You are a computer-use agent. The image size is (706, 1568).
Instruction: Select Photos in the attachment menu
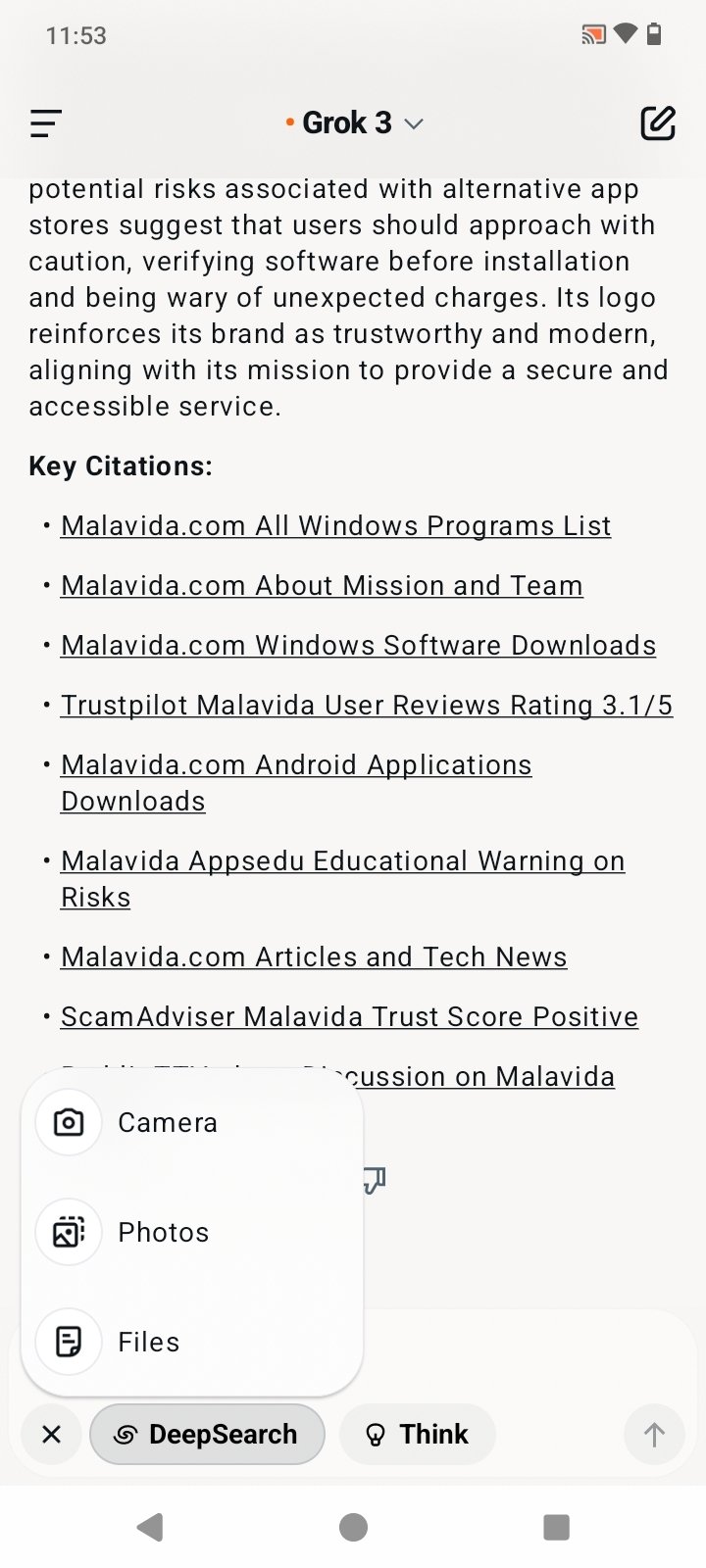163,1233
